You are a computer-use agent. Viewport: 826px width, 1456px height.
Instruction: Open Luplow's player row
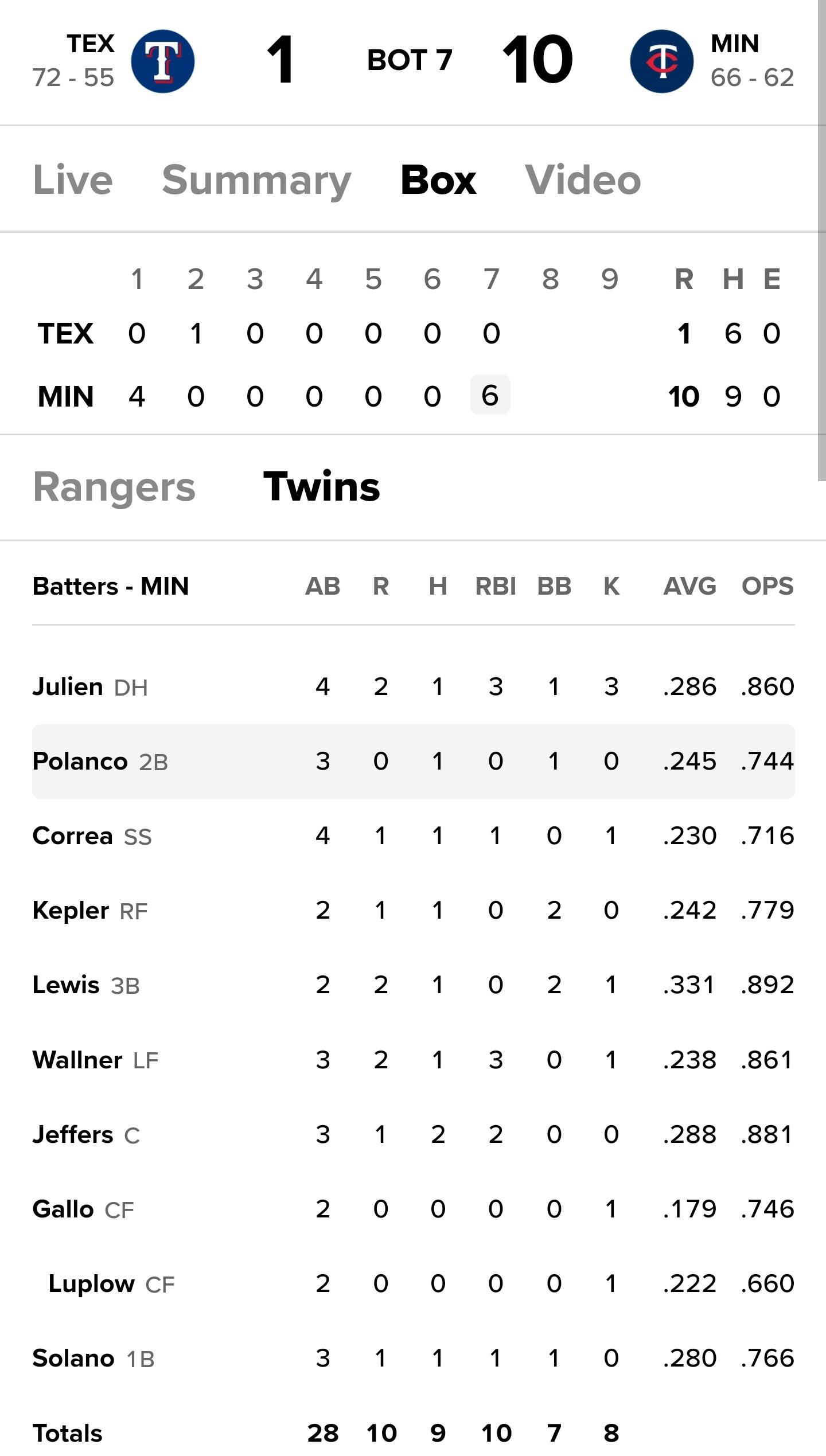click(413, 1283)
